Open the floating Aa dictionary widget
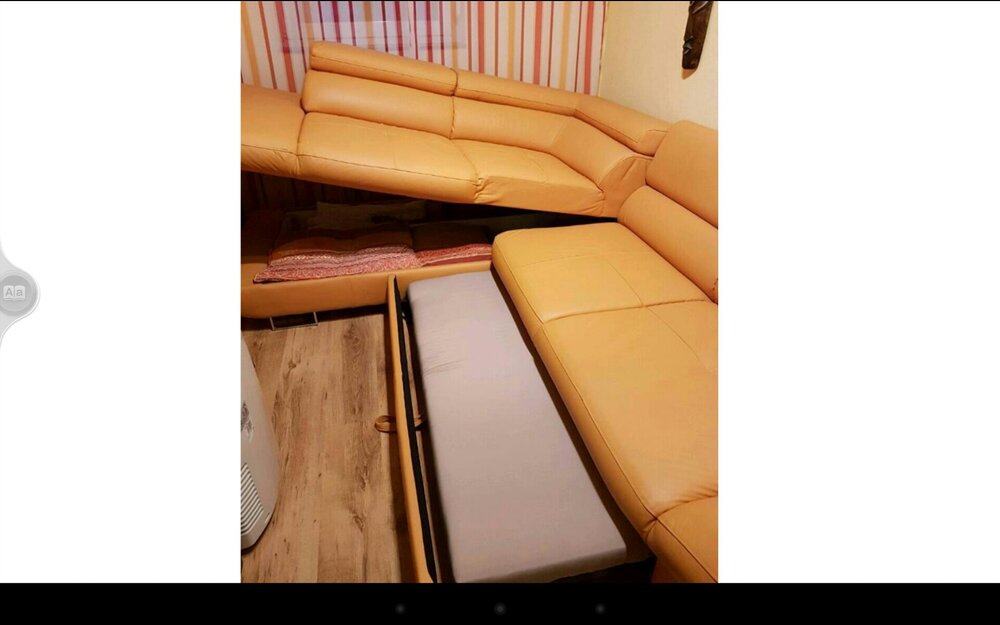The image size is (1000, 625). (15, 292)
